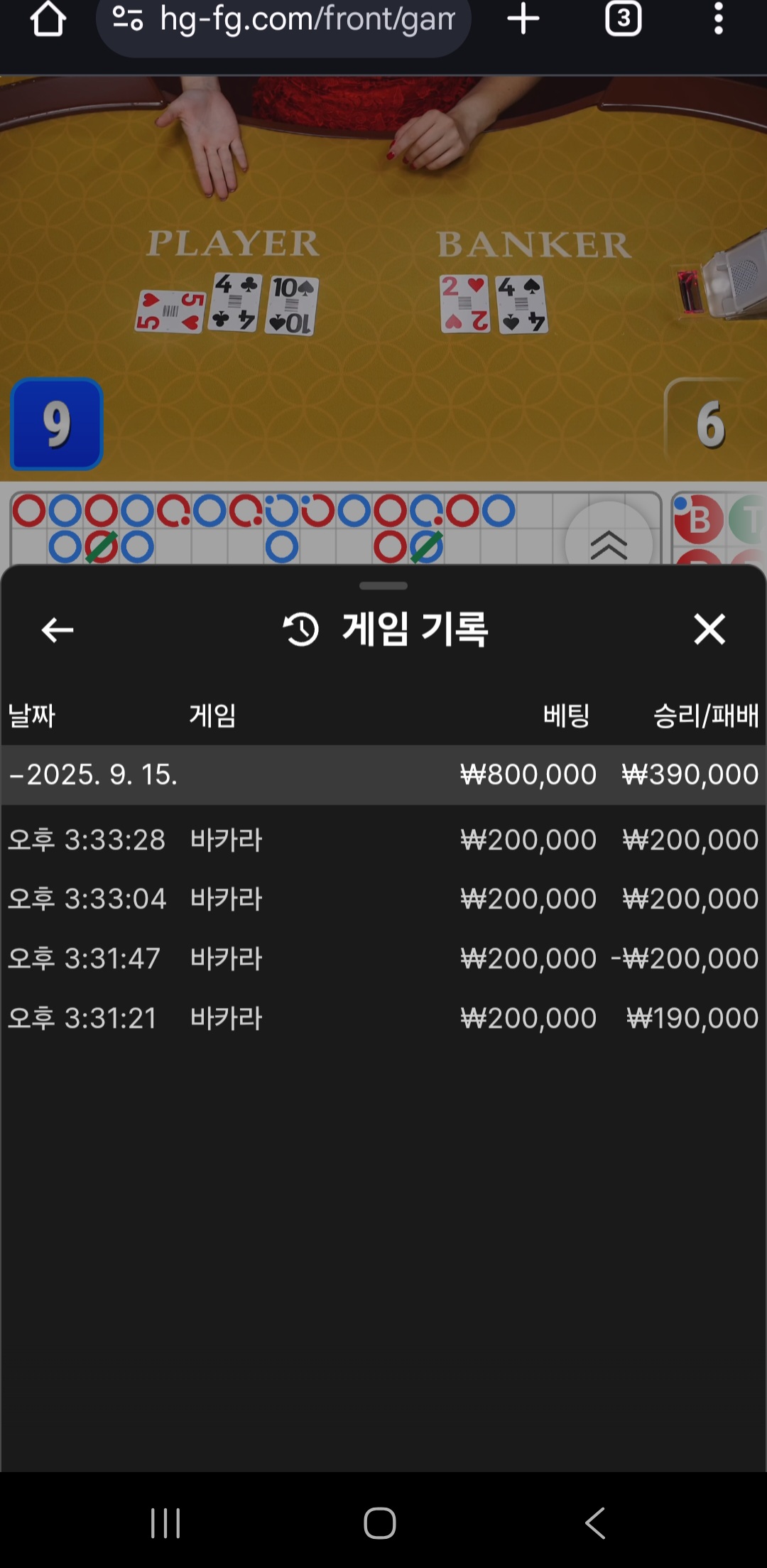Image resolution: width=767 pixels, height=1568 pixels.
Task: Open the system recent apps view
Action: tap(165, 1523)
